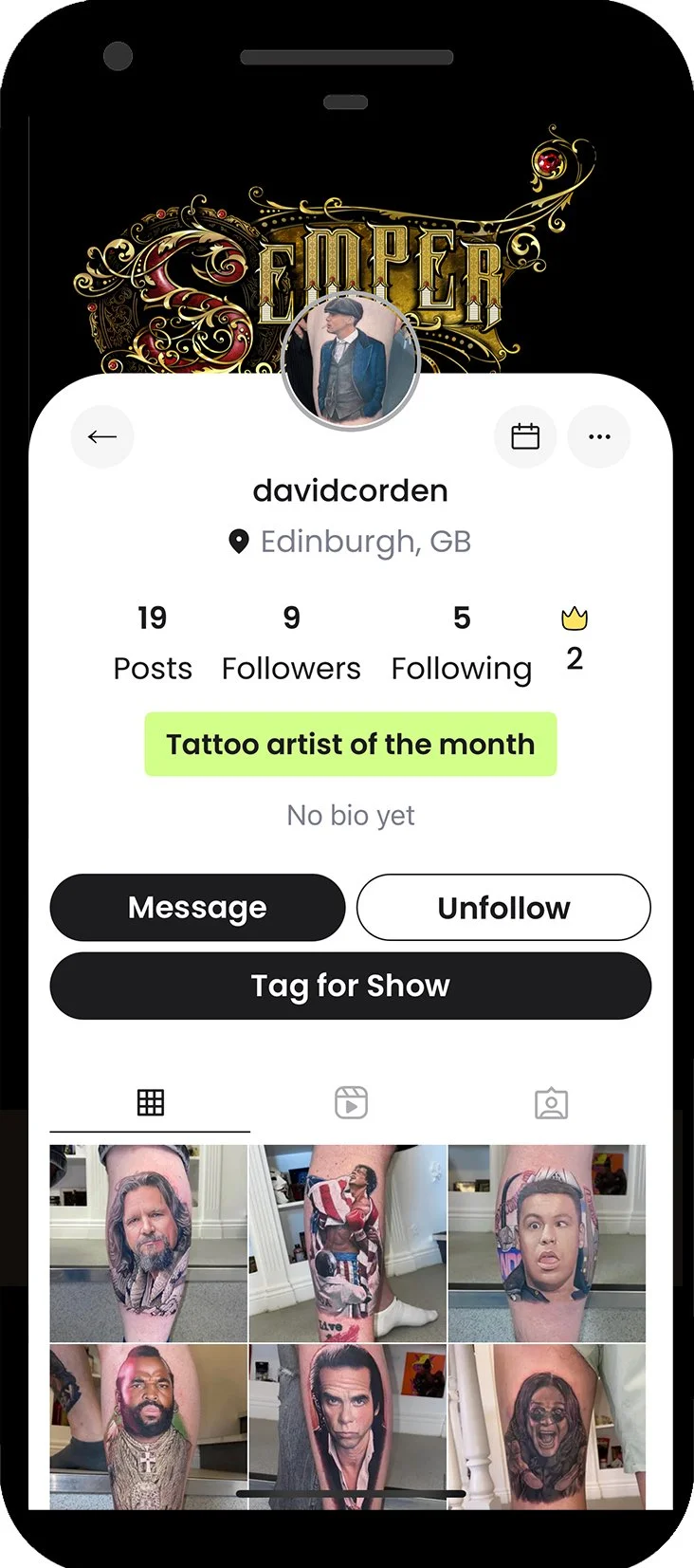Open the 5 Following list
Screen dimensions: 694x1568
(x=462, y=643)
